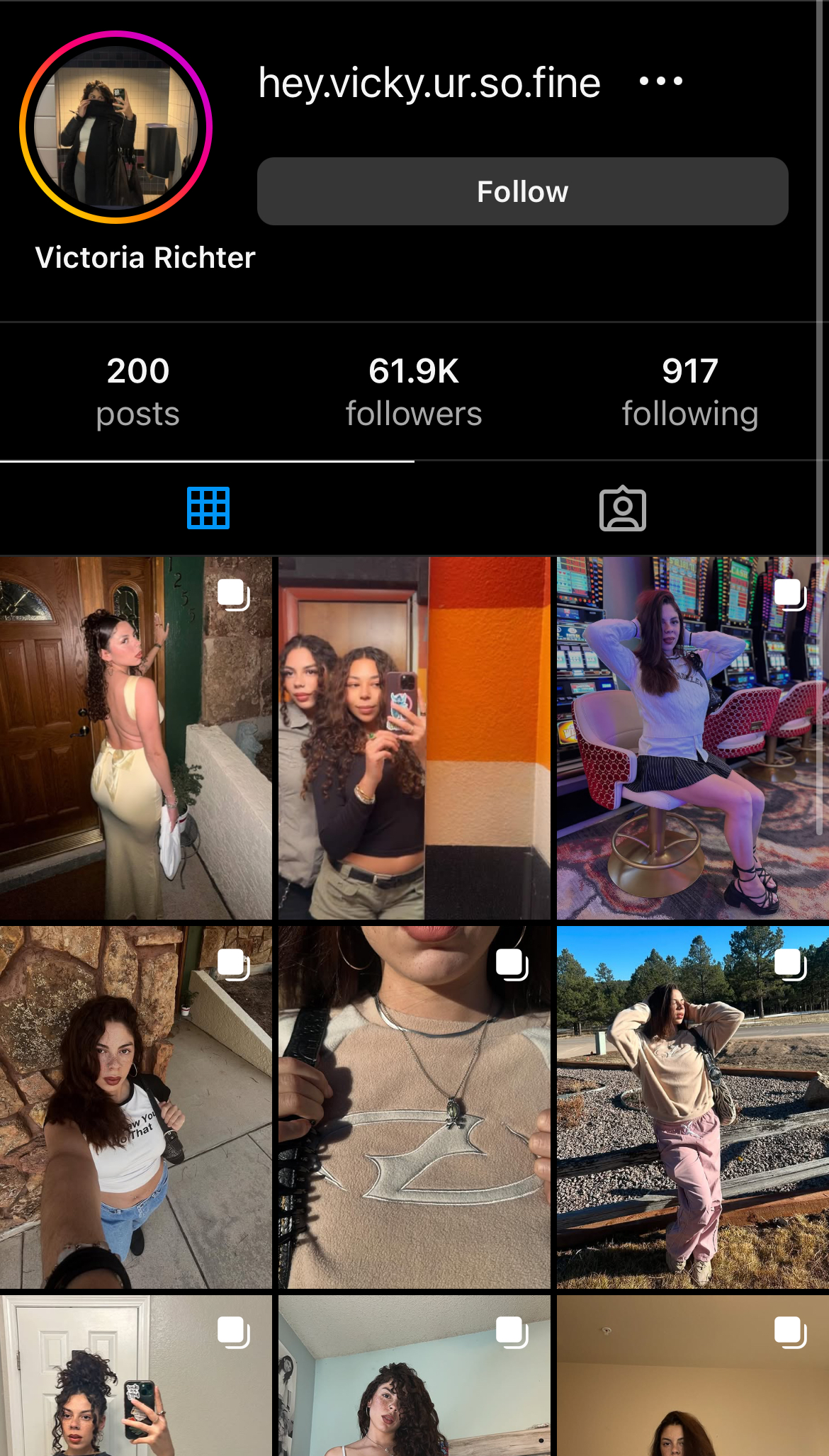
Task: Switch to the posts grid tab
Action: [208, 508]
